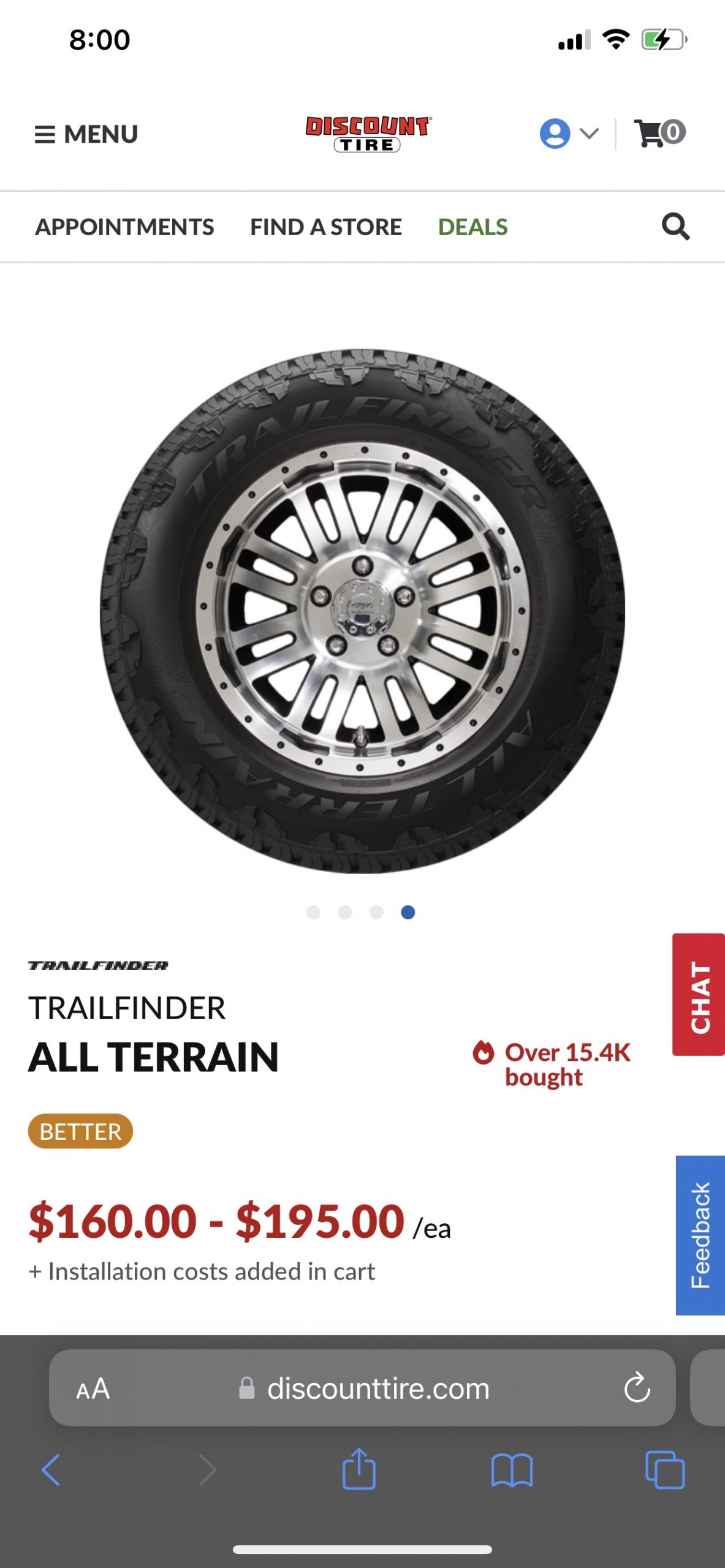
Task: Expand the account profile dropdown
Action: coord(569,134)
